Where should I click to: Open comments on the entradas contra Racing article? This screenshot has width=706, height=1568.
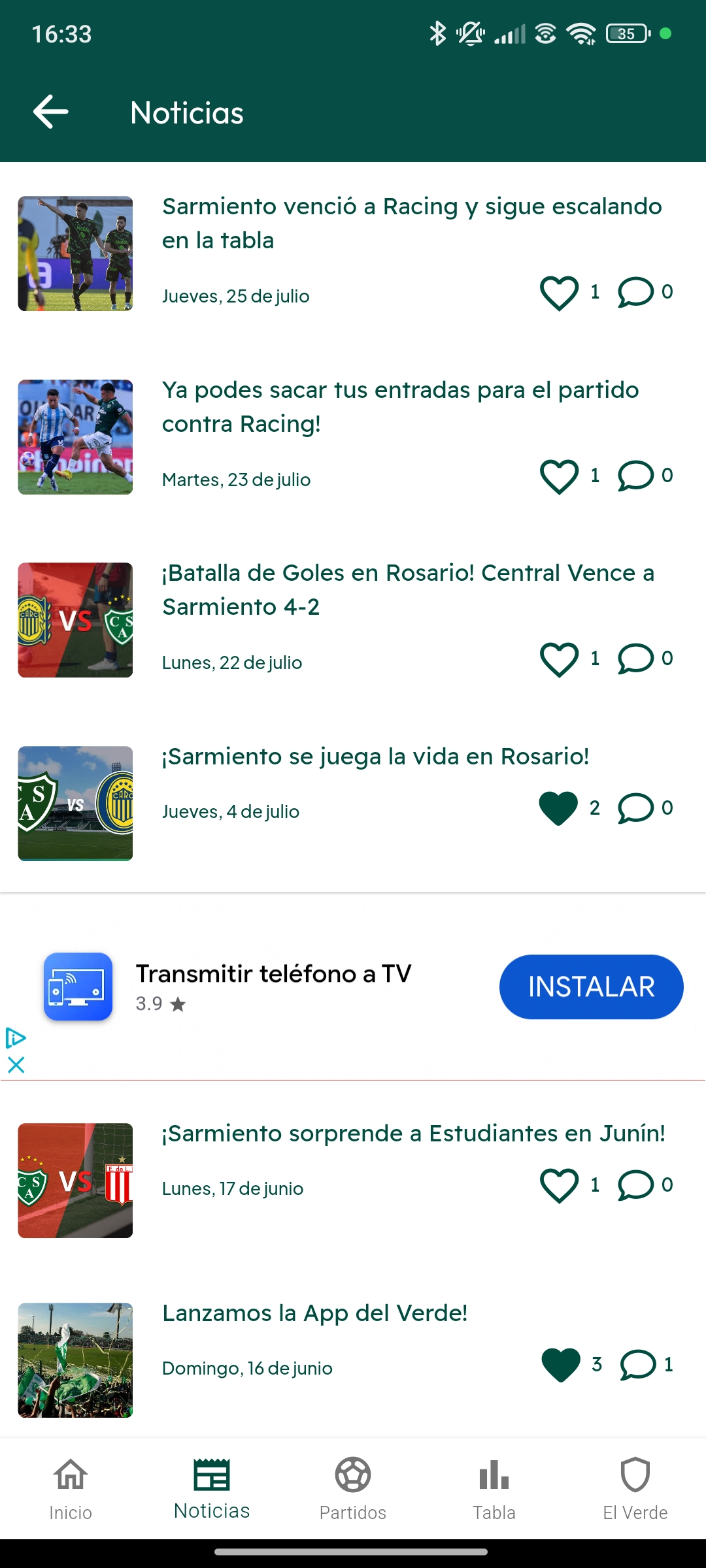click(635, 476)
